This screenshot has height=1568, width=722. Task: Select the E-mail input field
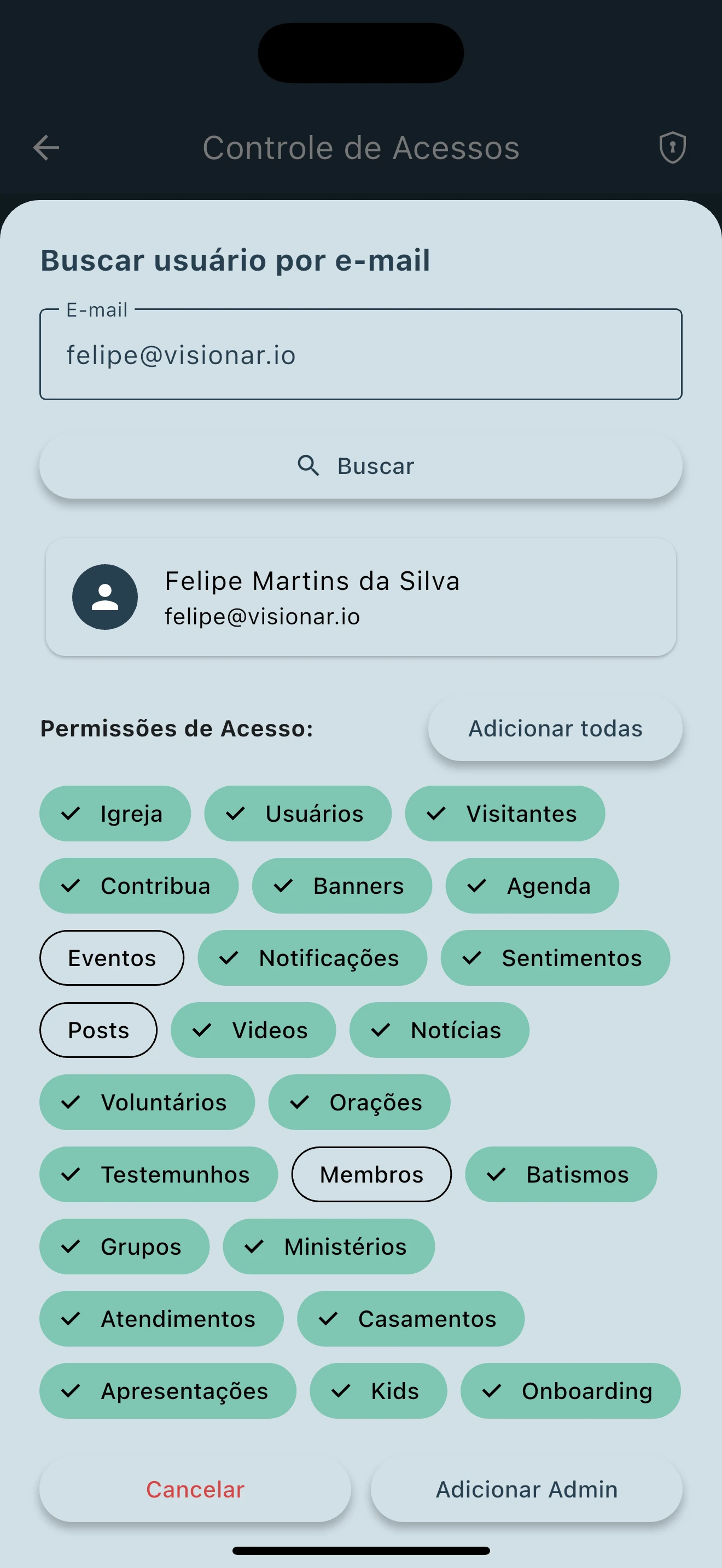[361, 355]
